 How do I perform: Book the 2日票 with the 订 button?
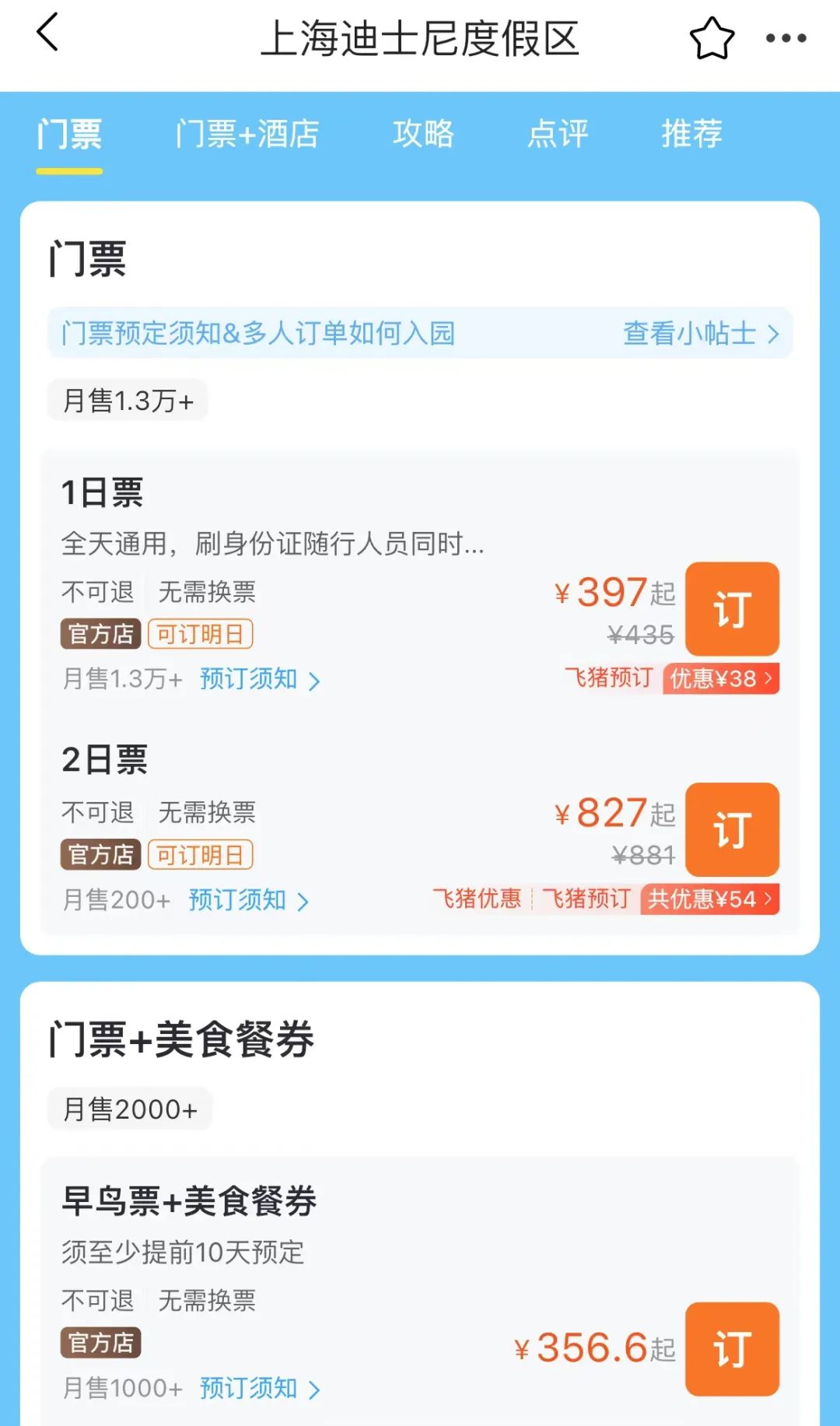(732, 829)
